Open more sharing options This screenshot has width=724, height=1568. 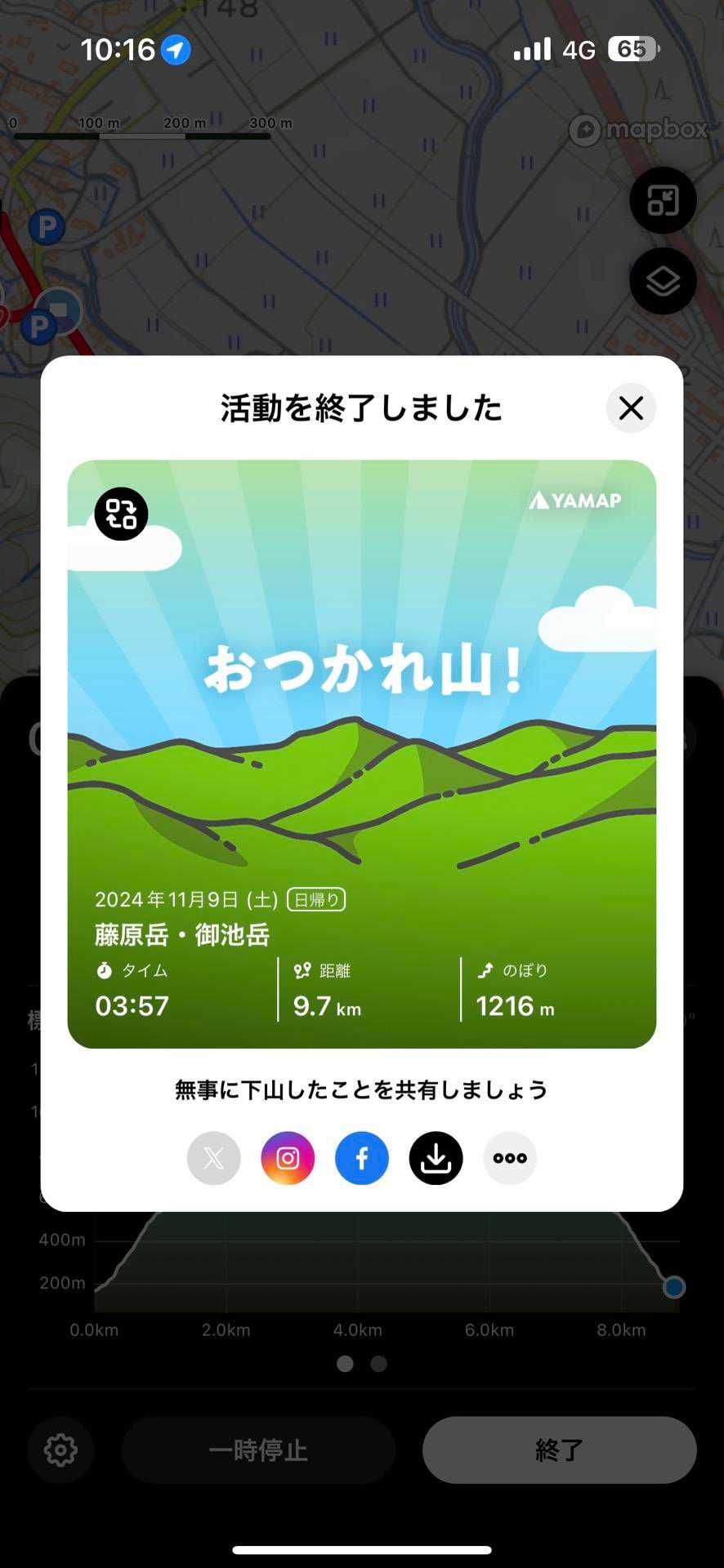click(x=510, y=1158)
